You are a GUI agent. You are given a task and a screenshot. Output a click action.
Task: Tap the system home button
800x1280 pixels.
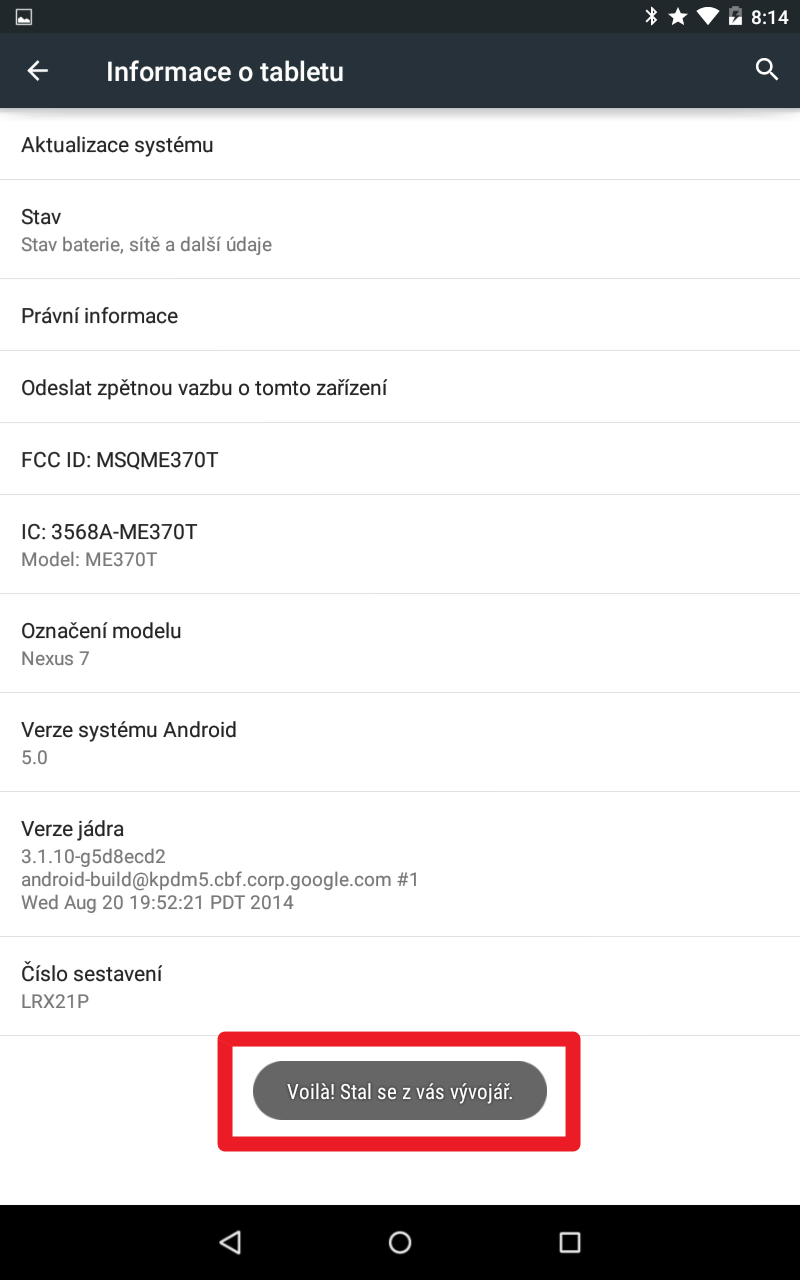coord(400,1242)
